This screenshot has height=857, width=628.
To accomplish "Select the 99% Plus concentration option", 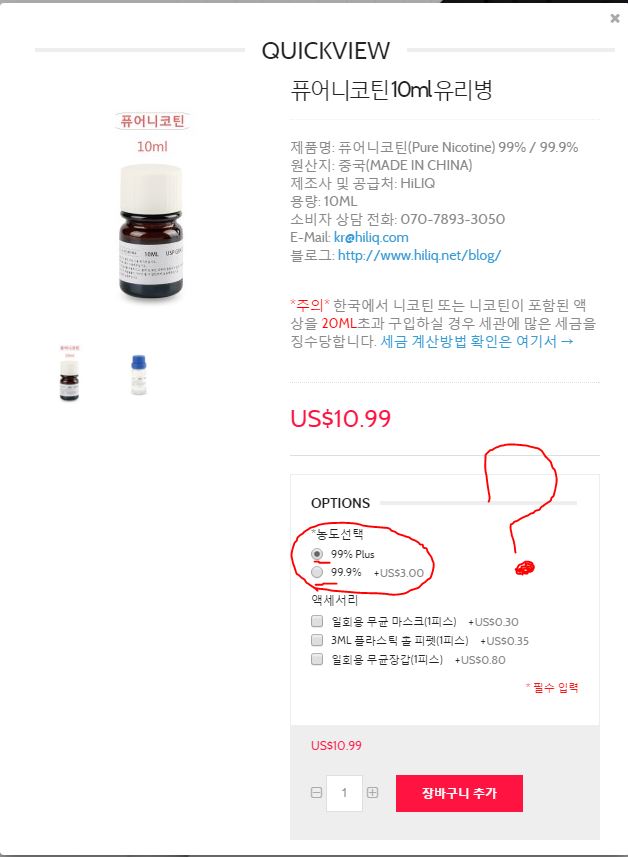I will click(318, 553).
